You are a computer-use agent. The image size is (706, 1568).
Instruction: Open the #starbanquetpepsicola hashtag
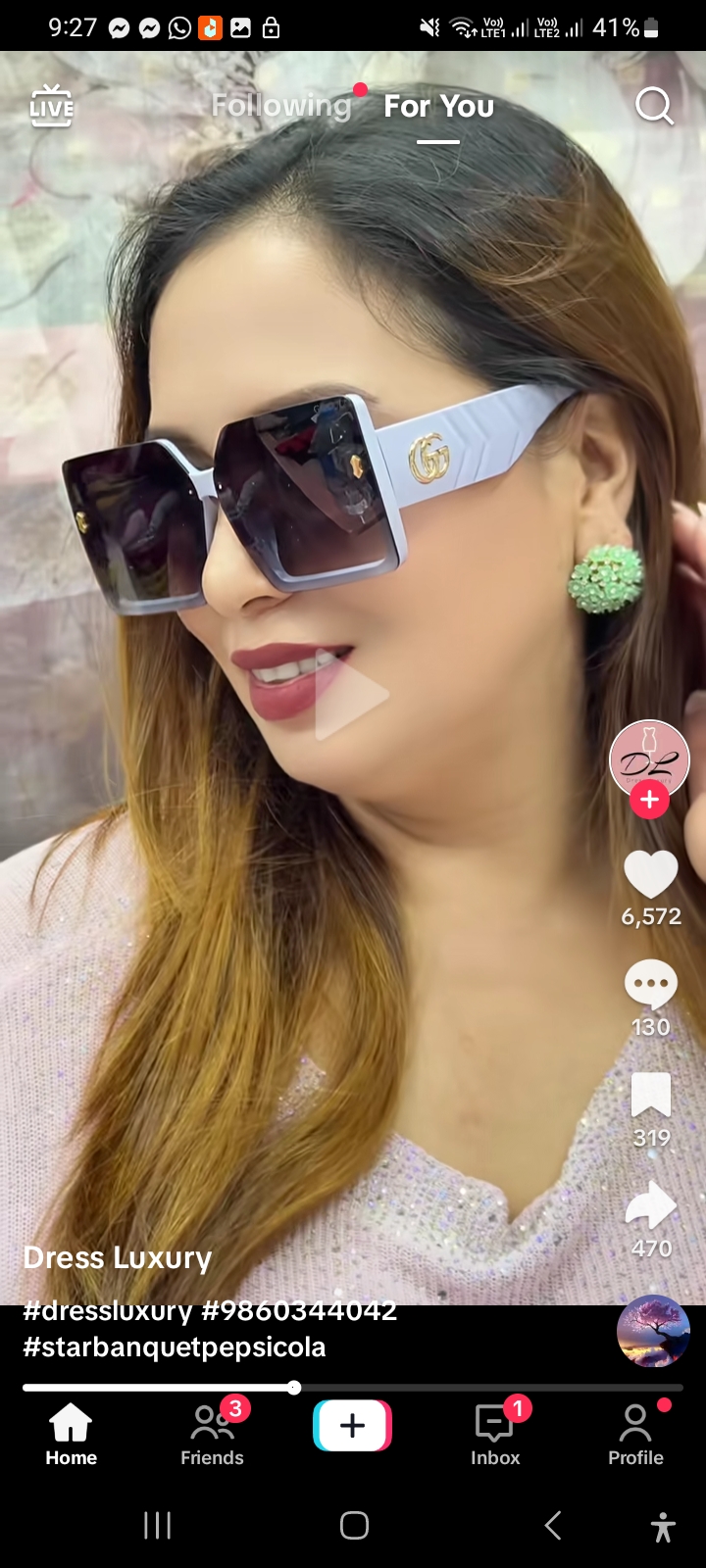click(175, 1347)
